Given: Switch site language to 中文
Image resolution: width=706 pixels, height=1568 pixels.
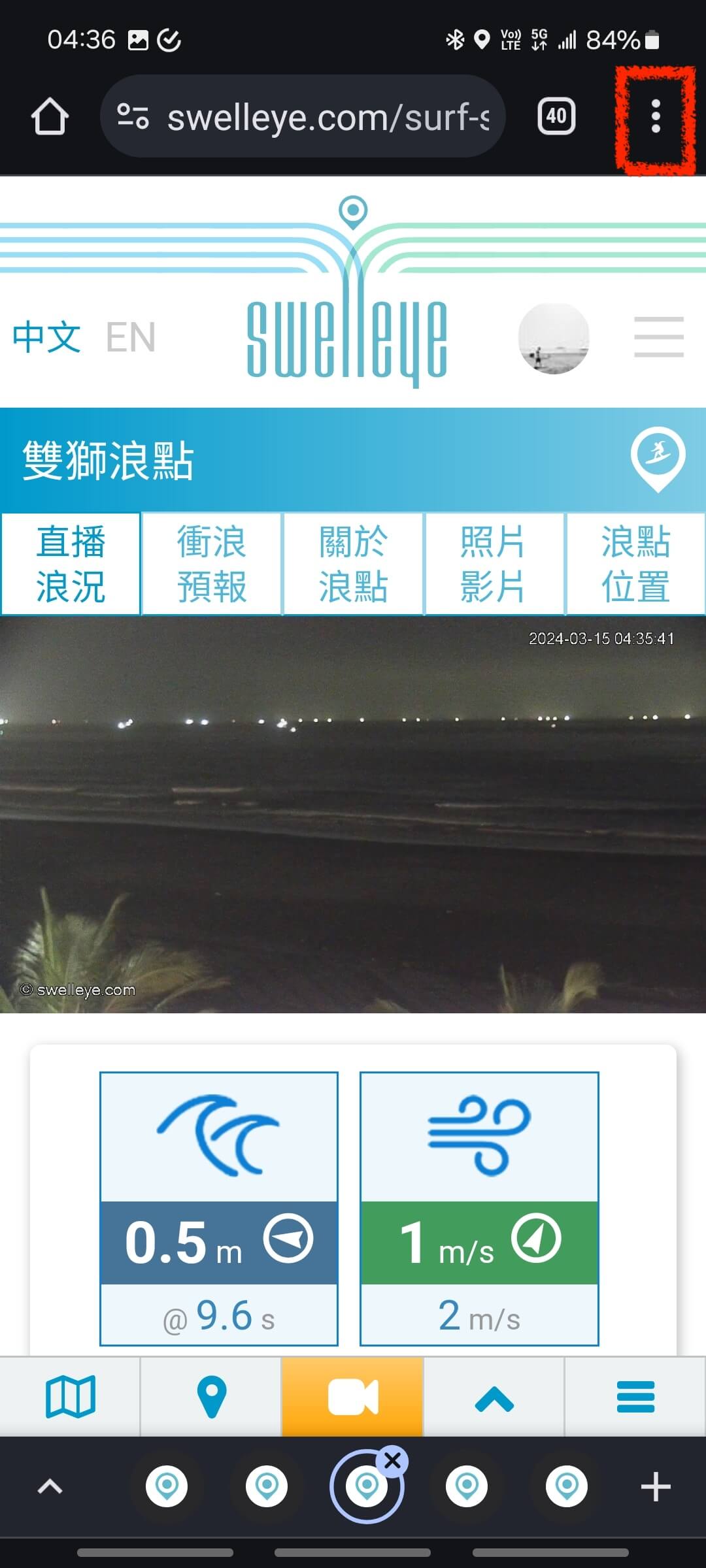Looking at the screenshot, I should pos(46,337).
